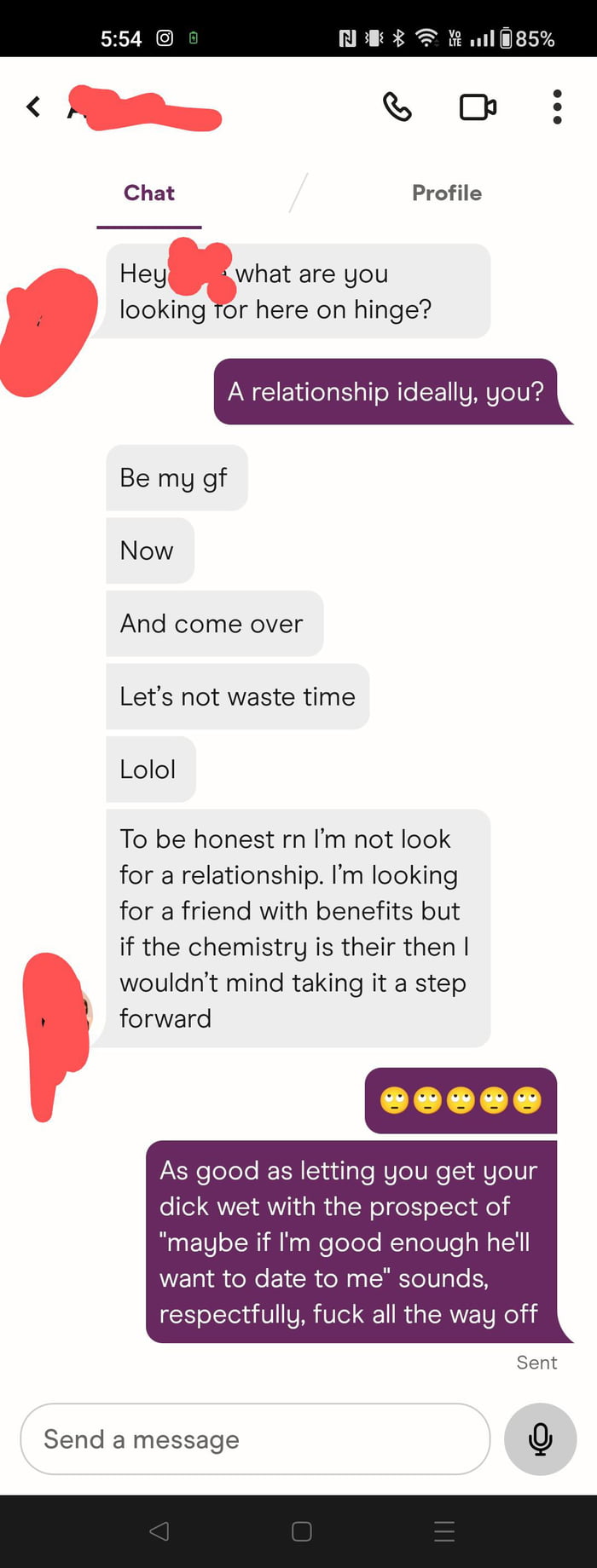Select the Chat tab
Viewport: 597px width, 1568px height.
(x=149, y=193)
